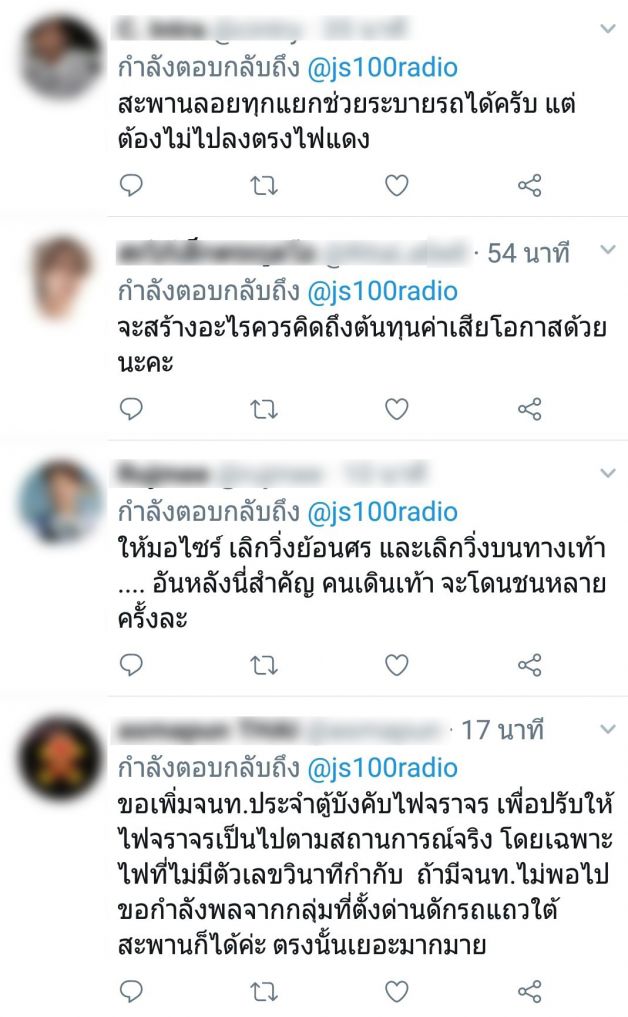Expand dropdown arrow on the 54 นาที tweet

(607, 249)
